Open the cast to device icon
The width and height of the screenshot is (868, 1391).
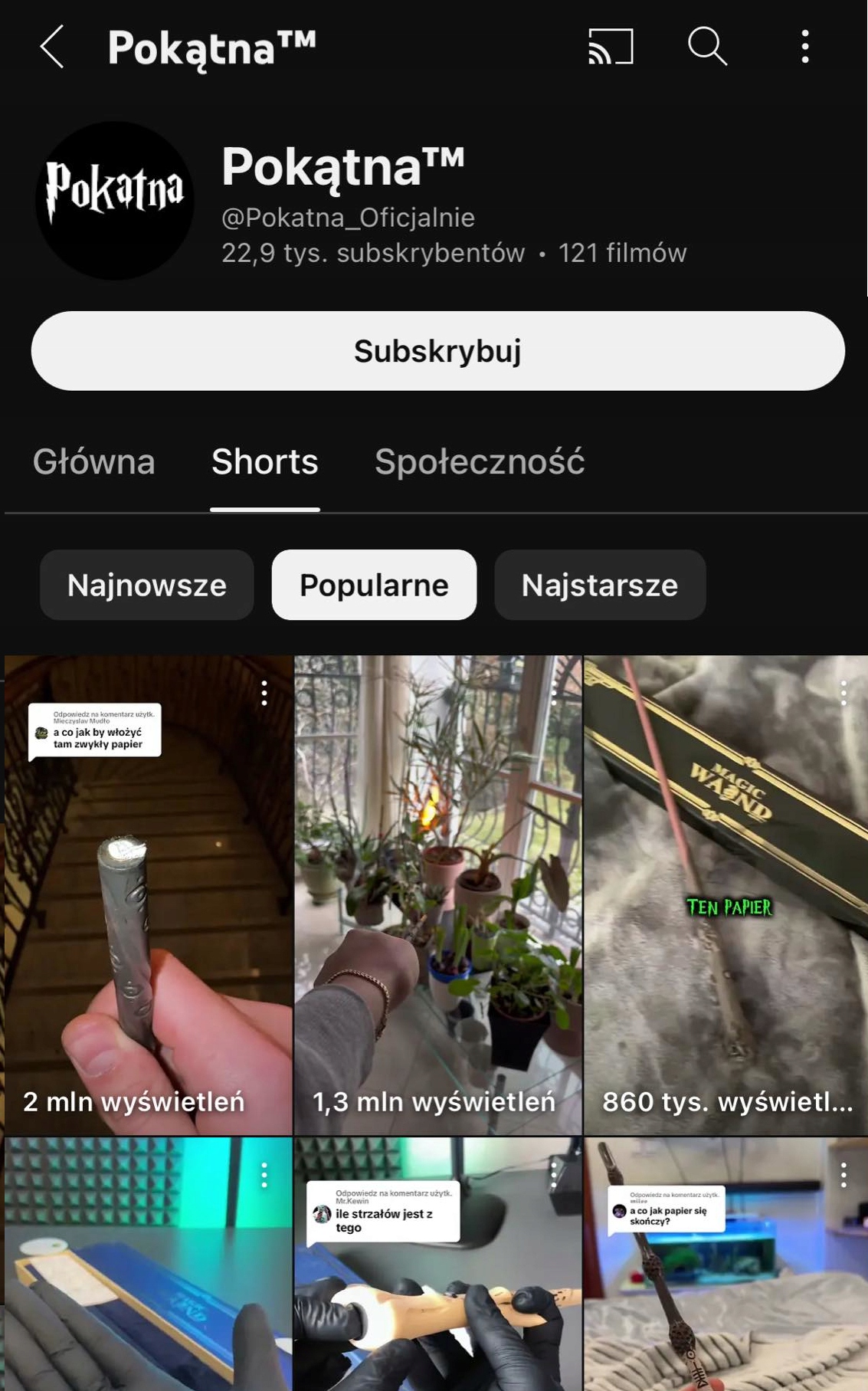click(611, 47)
